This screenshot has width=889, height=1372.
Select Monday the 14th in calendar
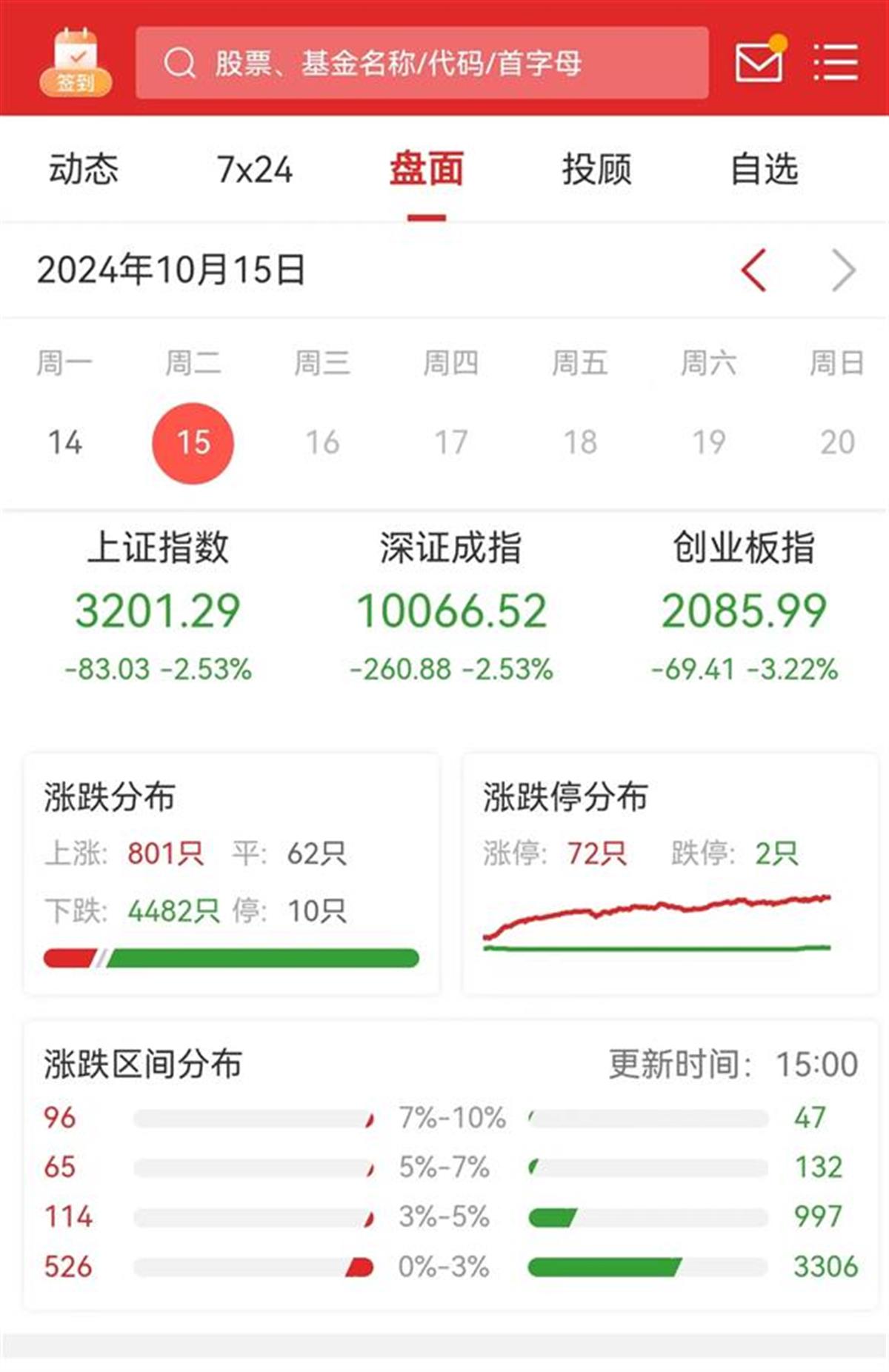(65, 442)
